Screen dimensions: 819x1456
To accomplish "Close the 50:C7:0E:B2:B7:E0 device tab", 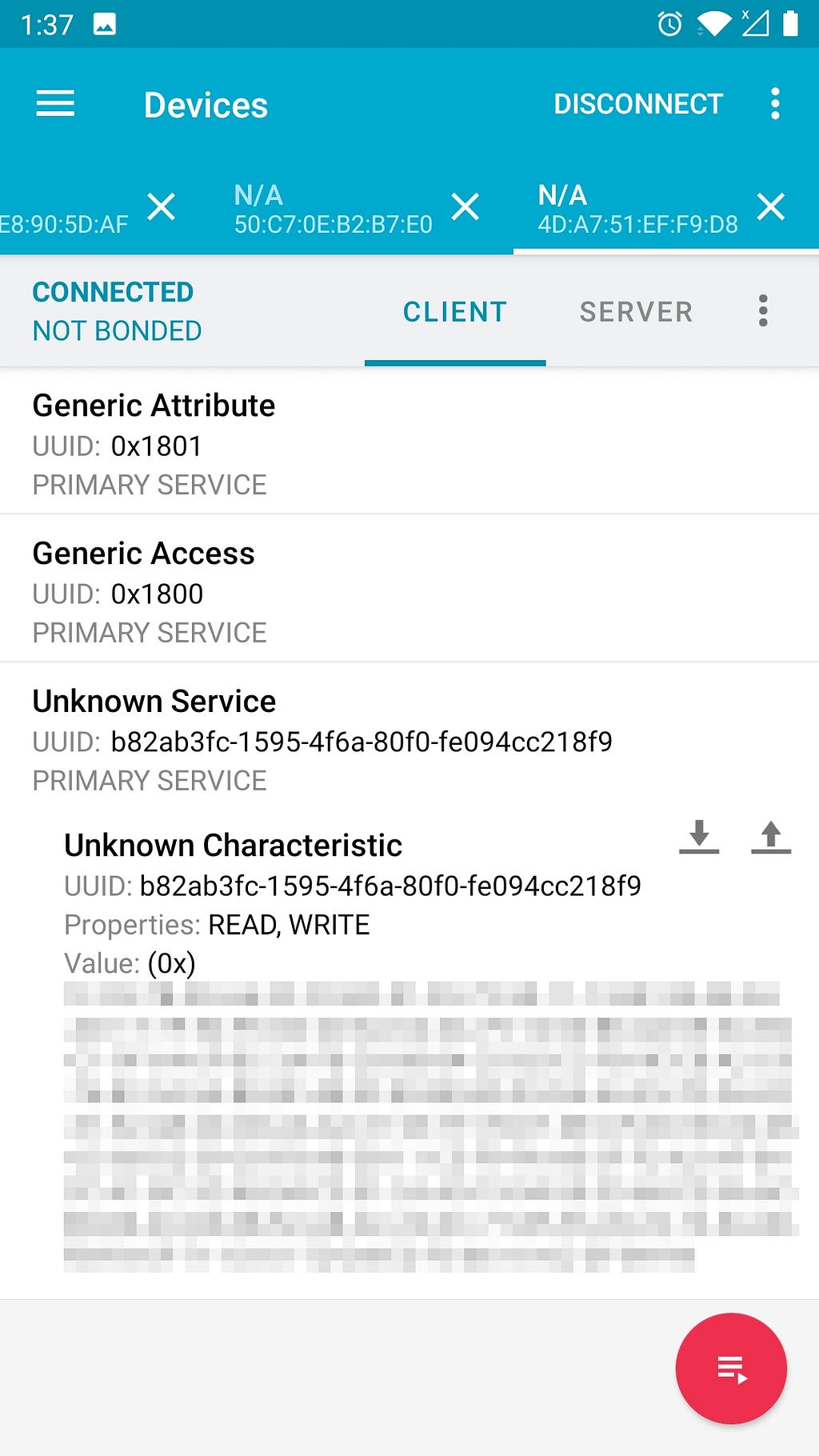I will [x=465, y=207].
